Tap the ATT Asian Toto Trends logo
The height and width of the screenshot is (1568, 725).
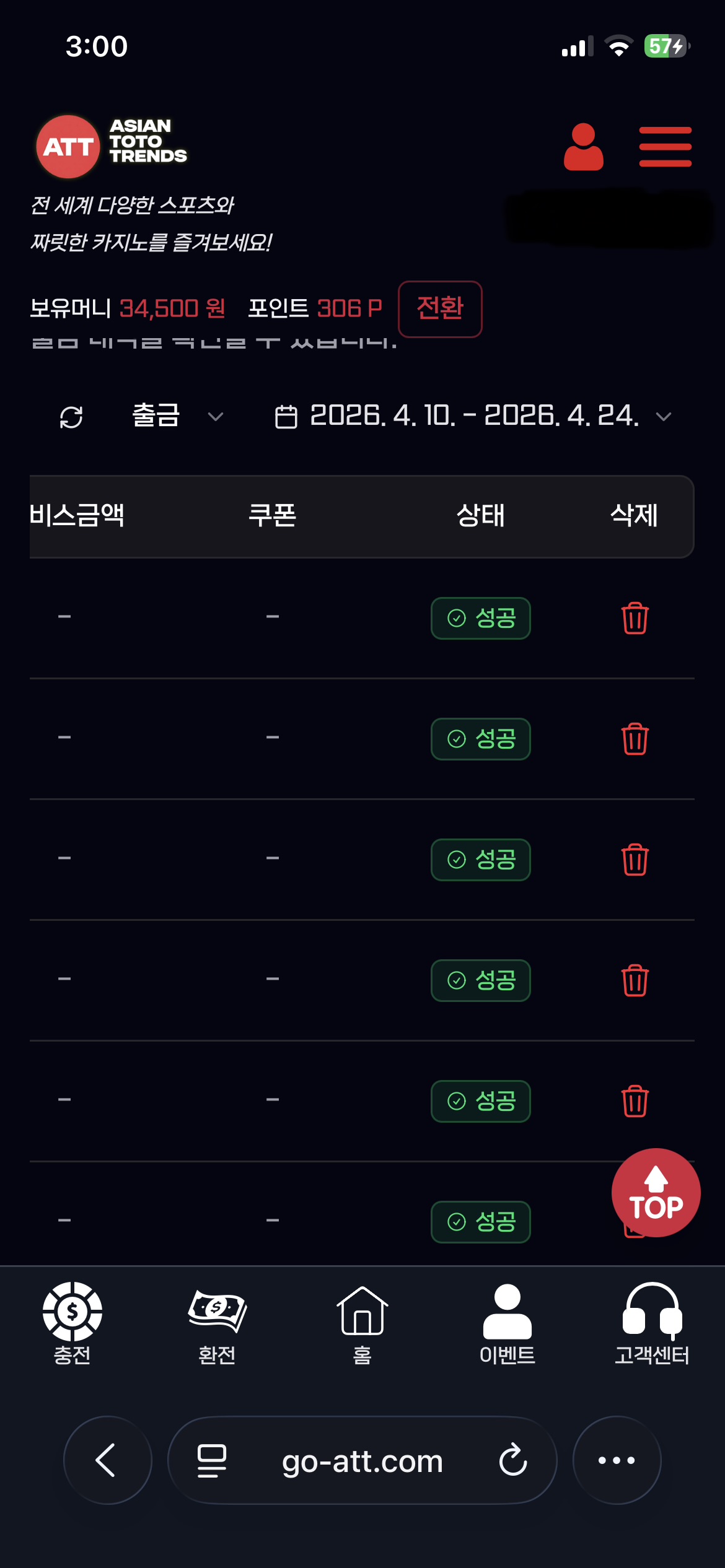pyautogui.click(x=112, y=147)
